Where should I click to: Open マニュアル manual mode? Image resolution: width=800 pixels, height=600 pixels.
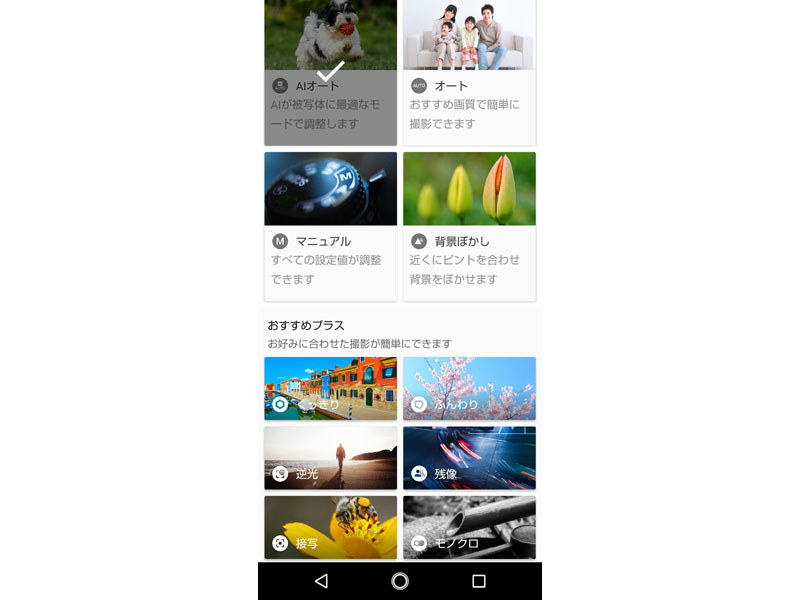click(x=330, y=226)
